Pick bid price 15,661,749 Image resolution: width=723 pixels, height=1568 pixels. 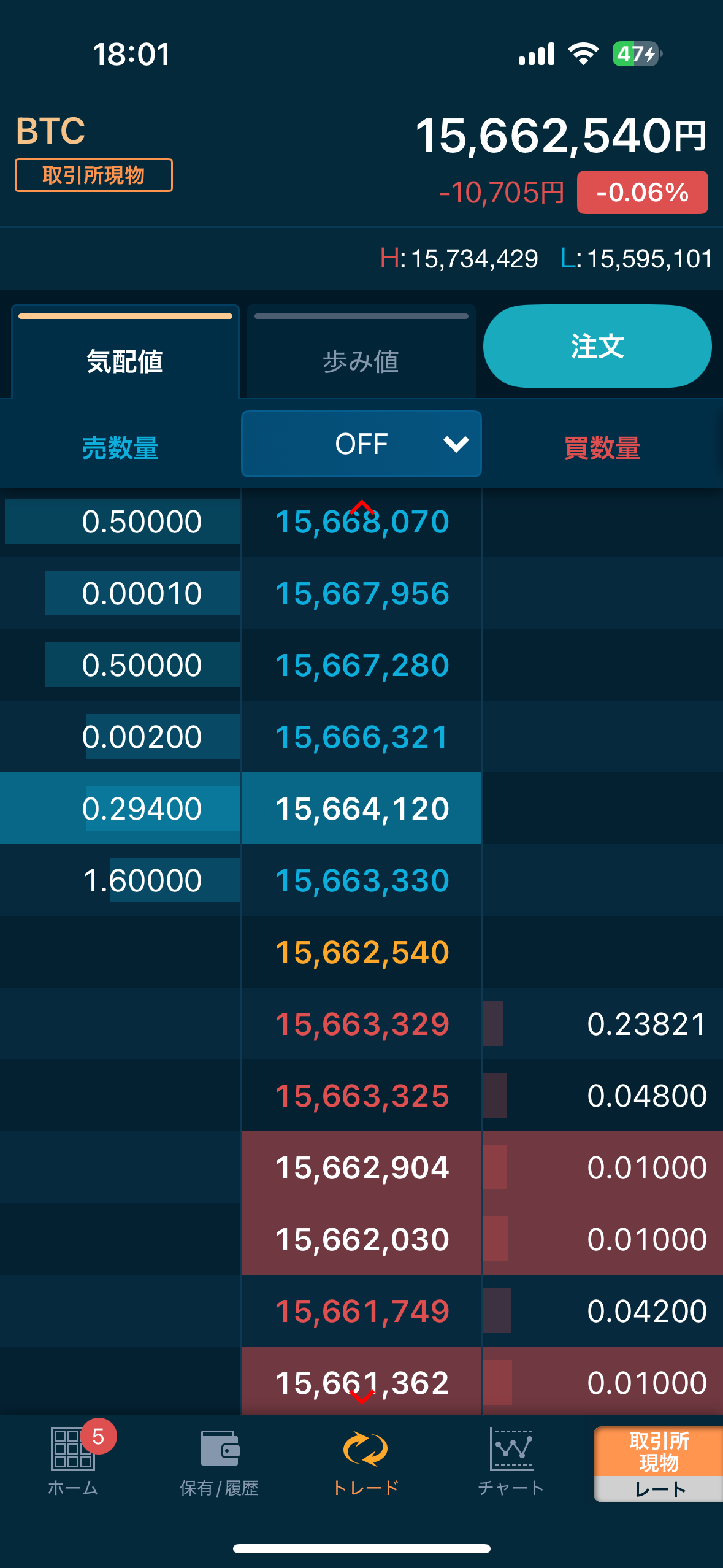[x=362, y=1312]
